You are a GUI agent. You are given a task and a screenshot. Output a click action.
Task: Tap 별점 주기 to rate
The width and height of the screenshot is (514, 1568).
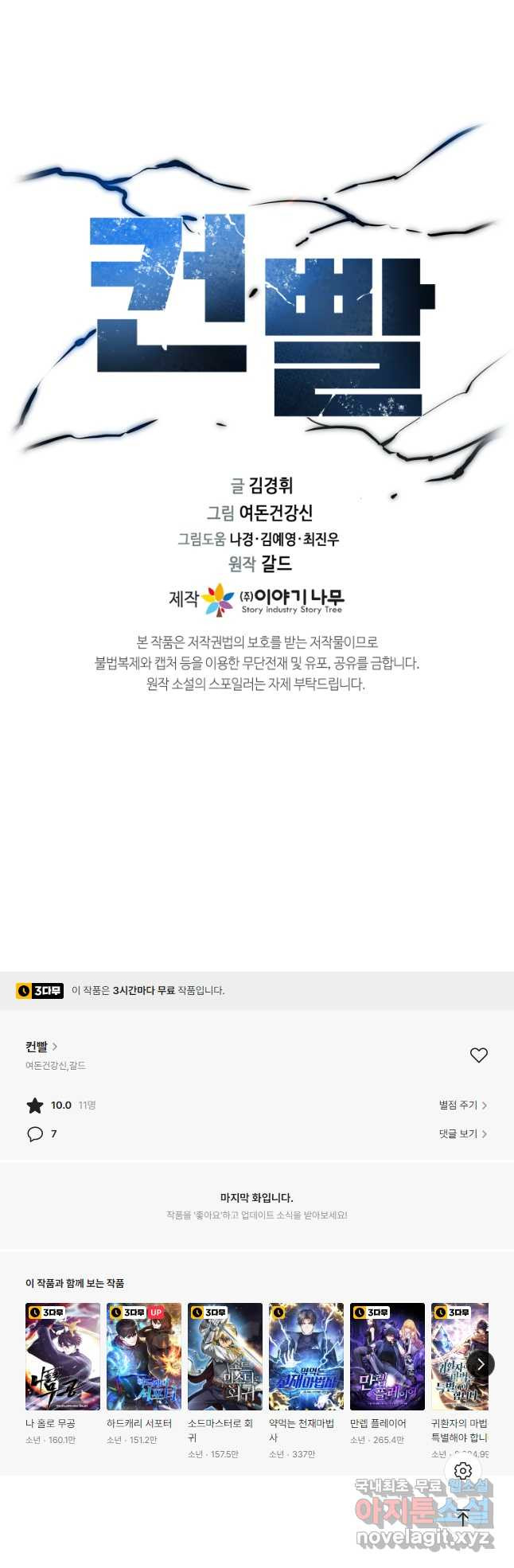[462, 1105]
